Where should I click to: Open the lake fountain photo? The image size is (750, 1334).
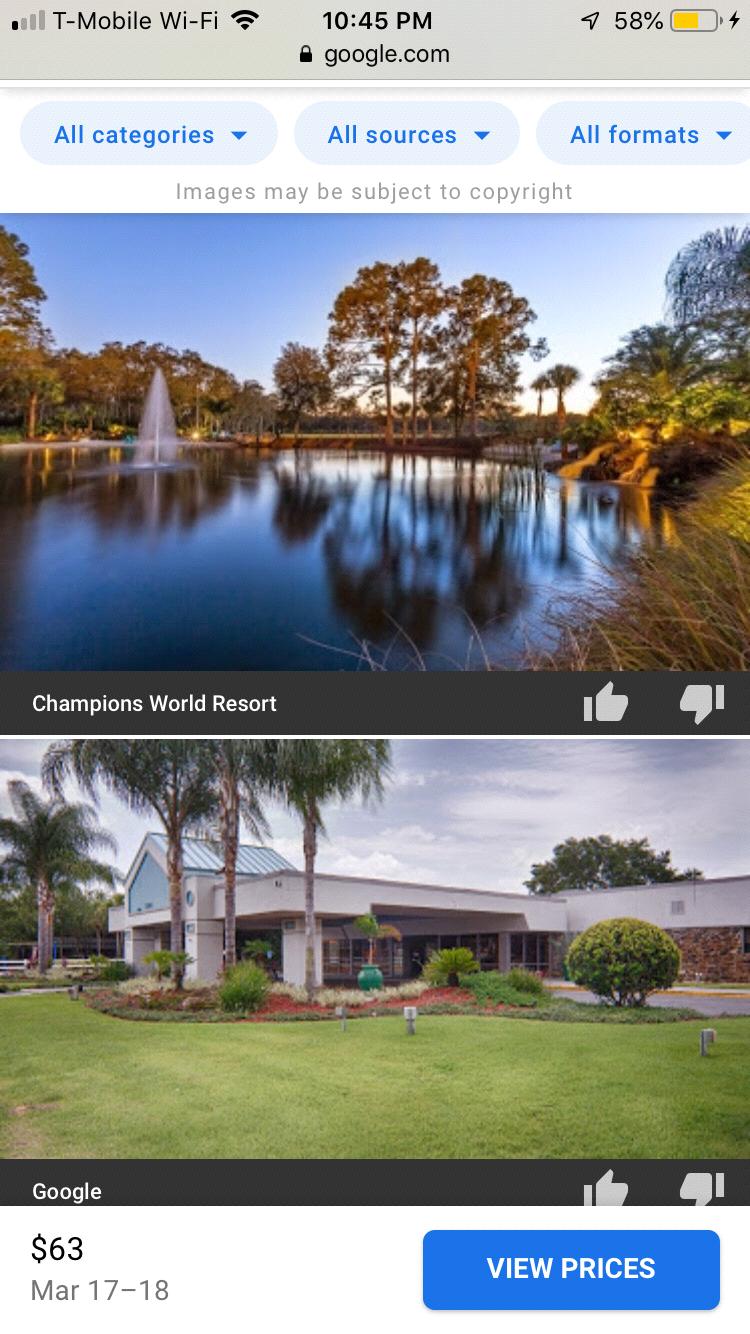click(x=375, y=441)
